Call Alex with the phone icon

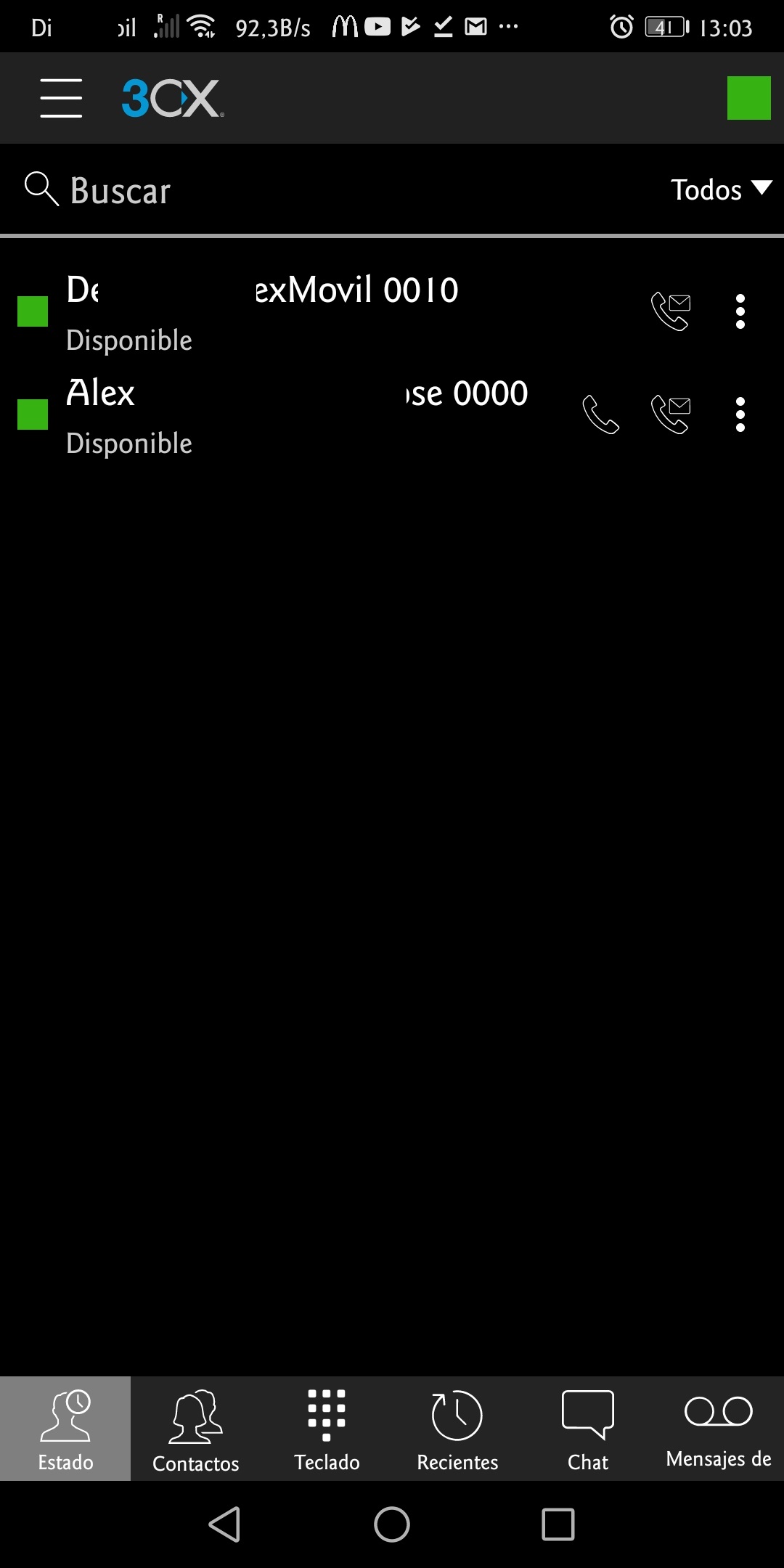(601, 415)
